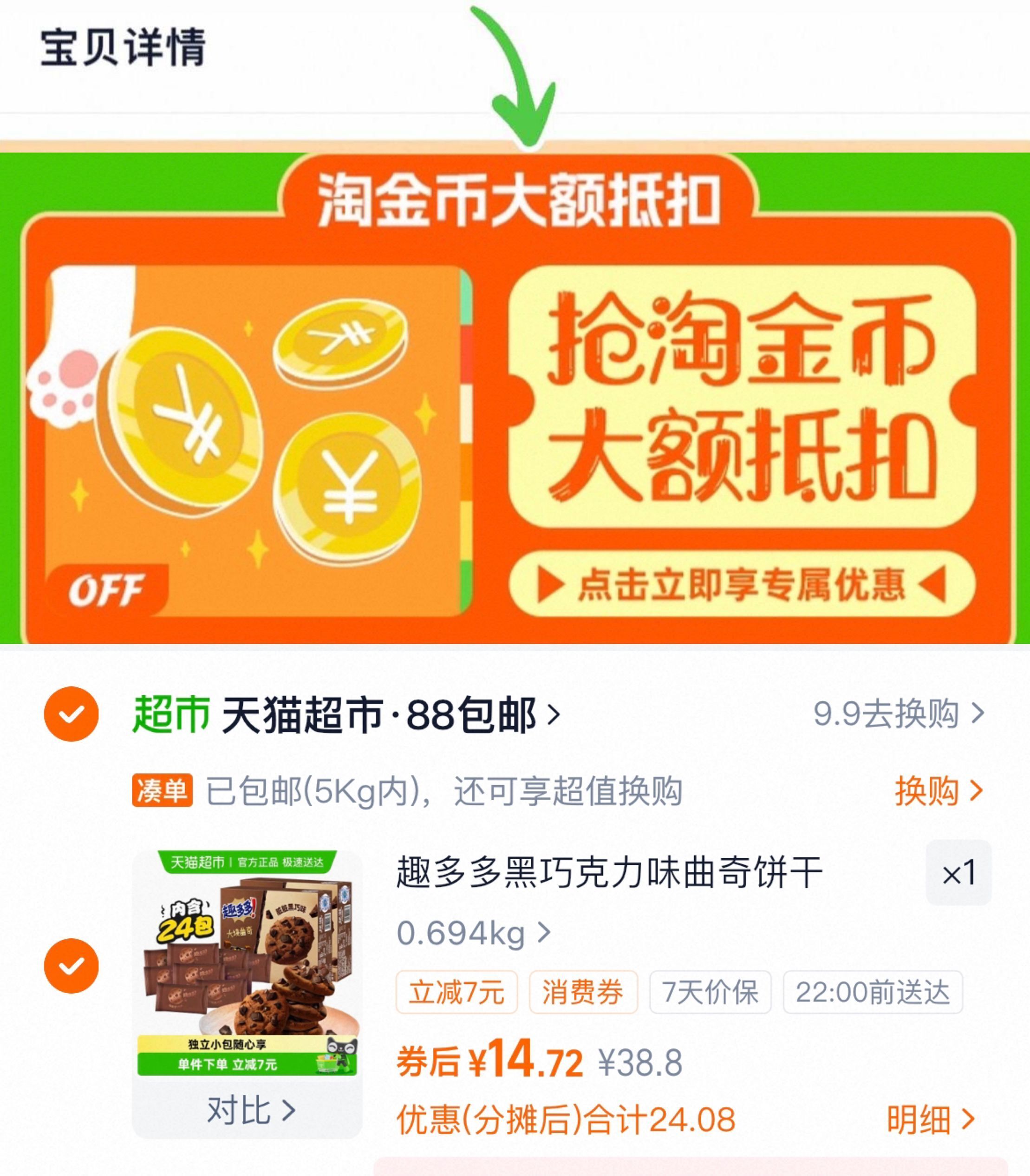Viewport: 1030px width, 1176px height.
Task: View the 明细 discount breakdown
Action: [930, 1119]
